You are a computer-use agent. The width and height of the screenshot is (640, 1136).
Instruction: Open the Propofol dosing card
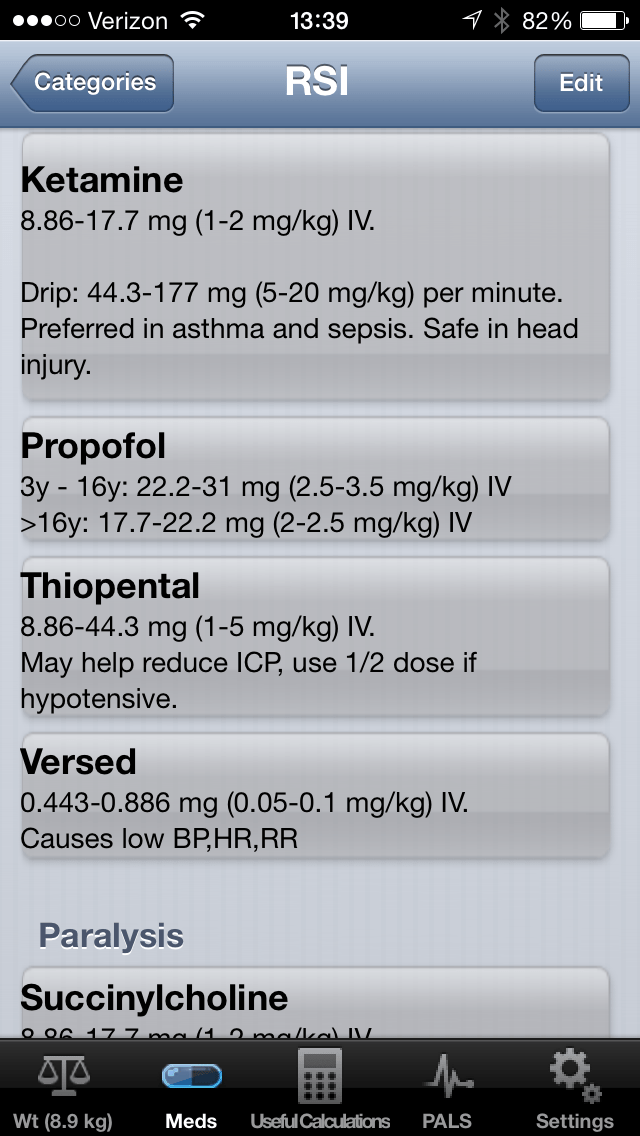(x=315, y=479)
